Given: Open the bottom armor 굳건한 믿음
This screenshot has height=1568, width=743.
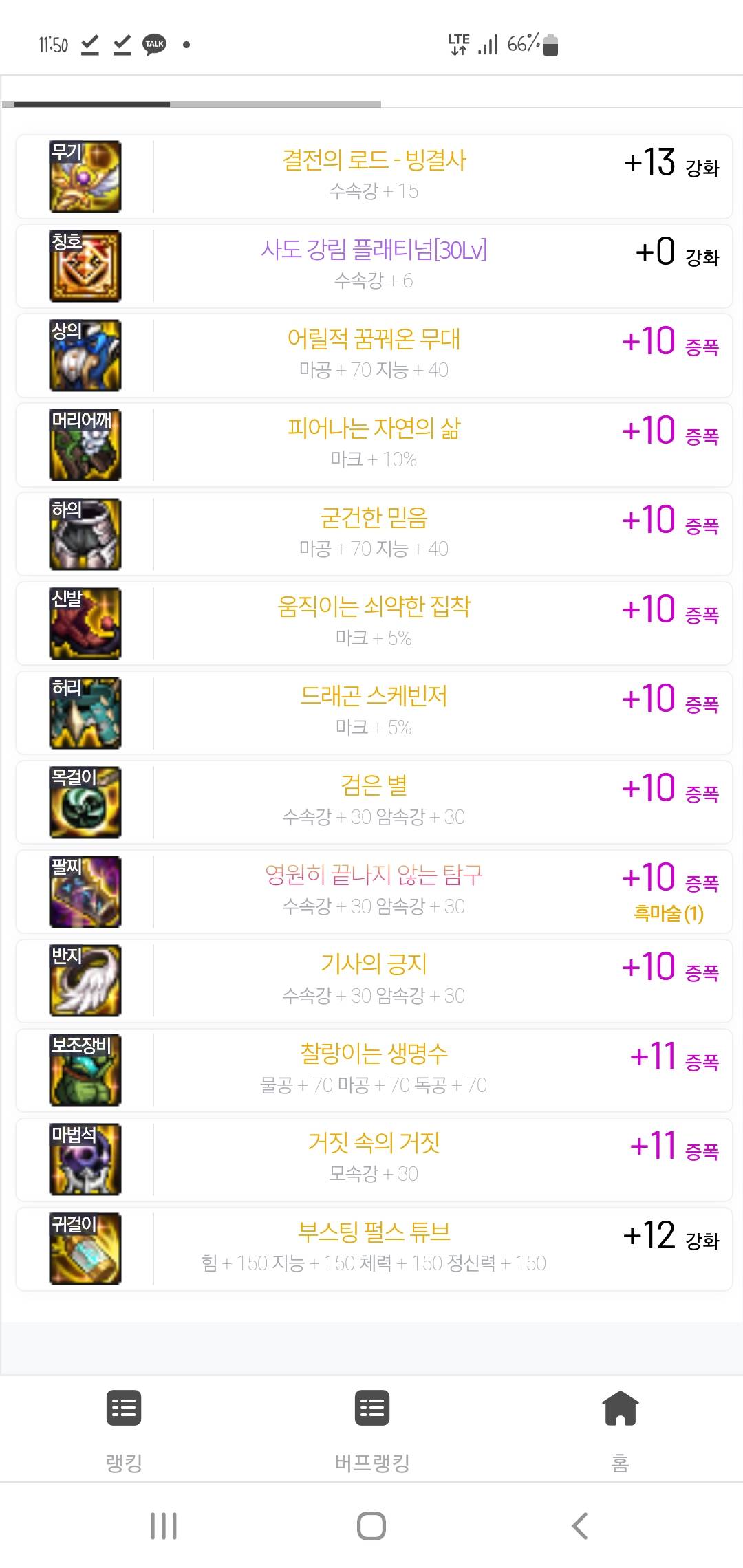Looking at the screenshot, I should tap(374, 534).
